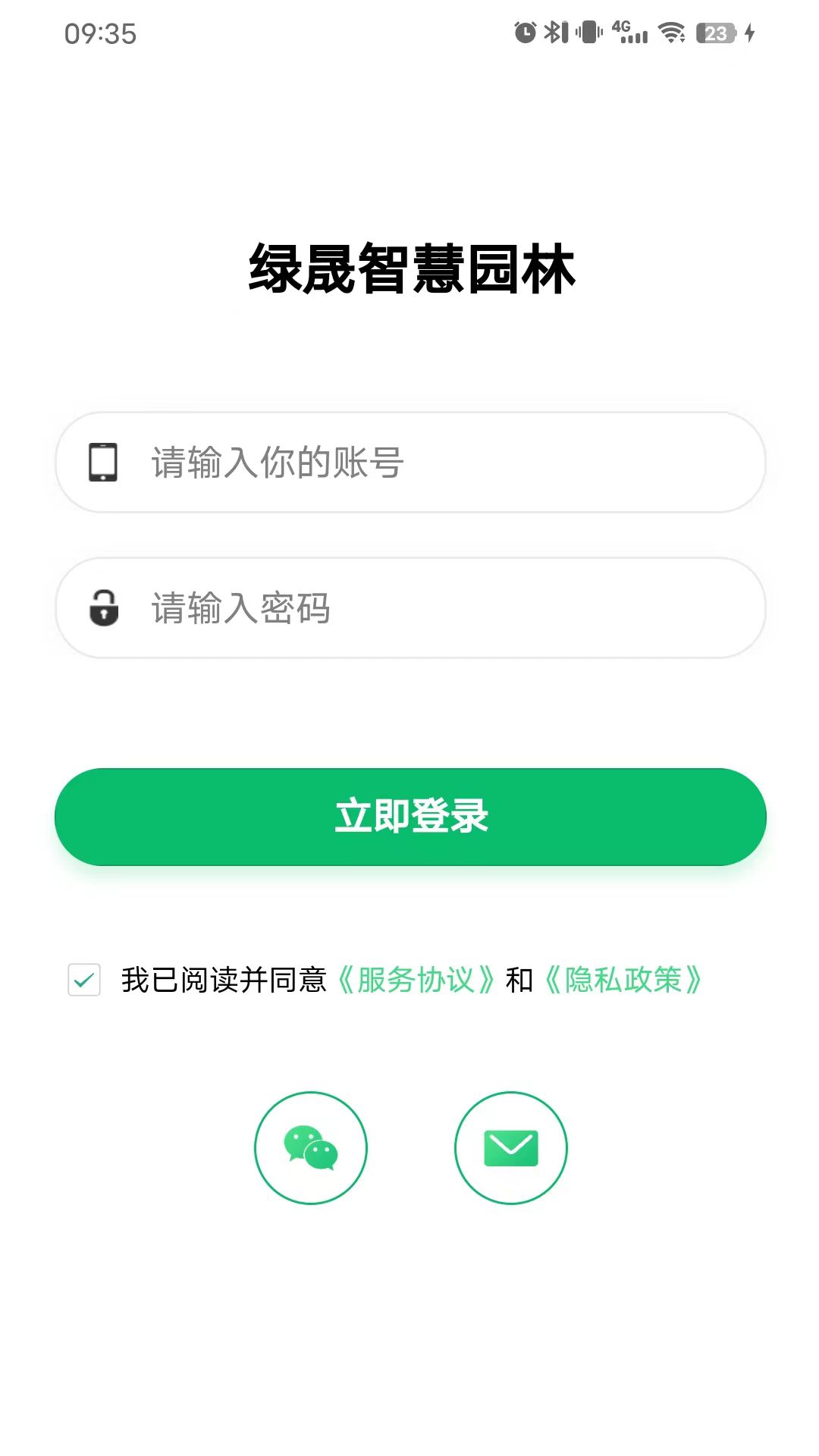The image size is (819, 1456).
Task: Focus the password input field
Action: click(x=410, y=608)
